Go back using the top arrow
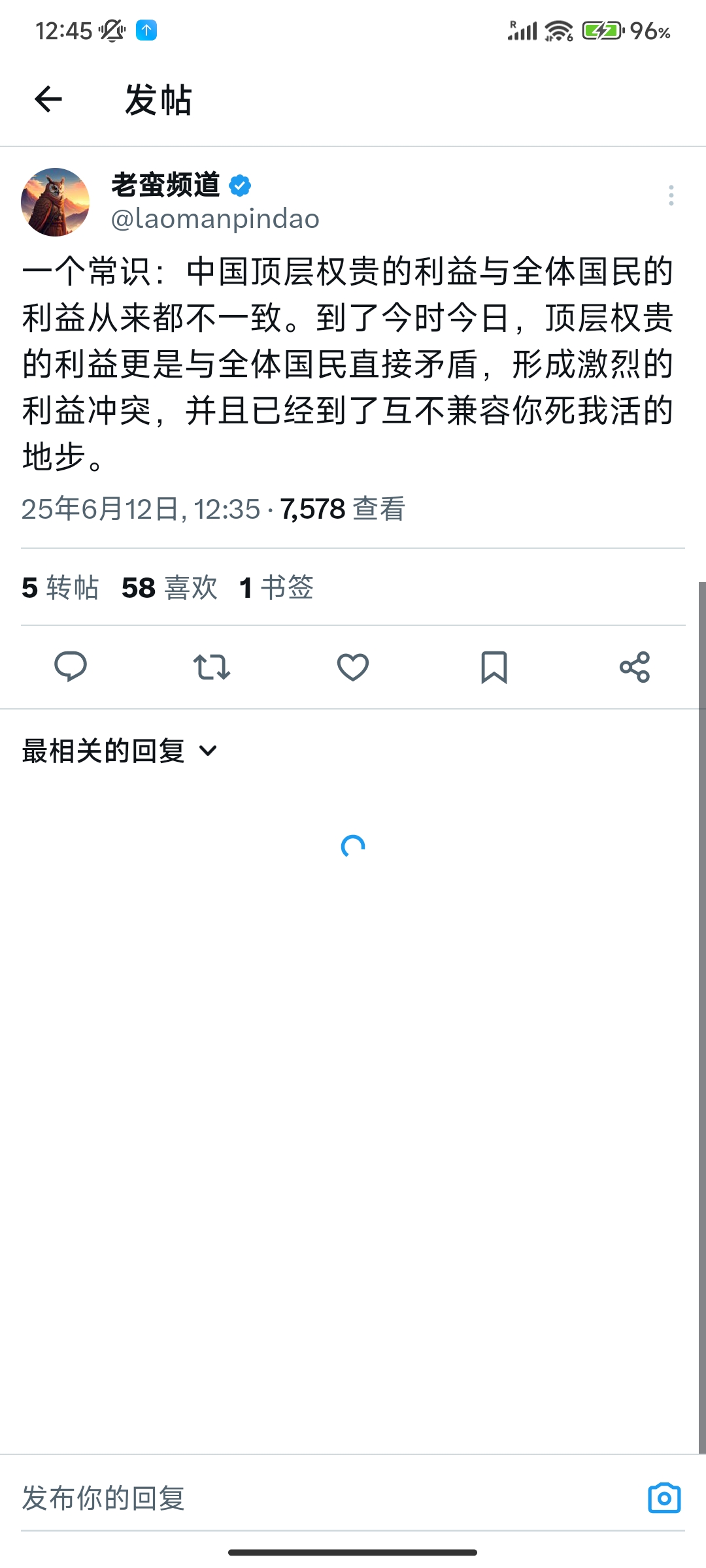706x1568 pixels. 48,99
